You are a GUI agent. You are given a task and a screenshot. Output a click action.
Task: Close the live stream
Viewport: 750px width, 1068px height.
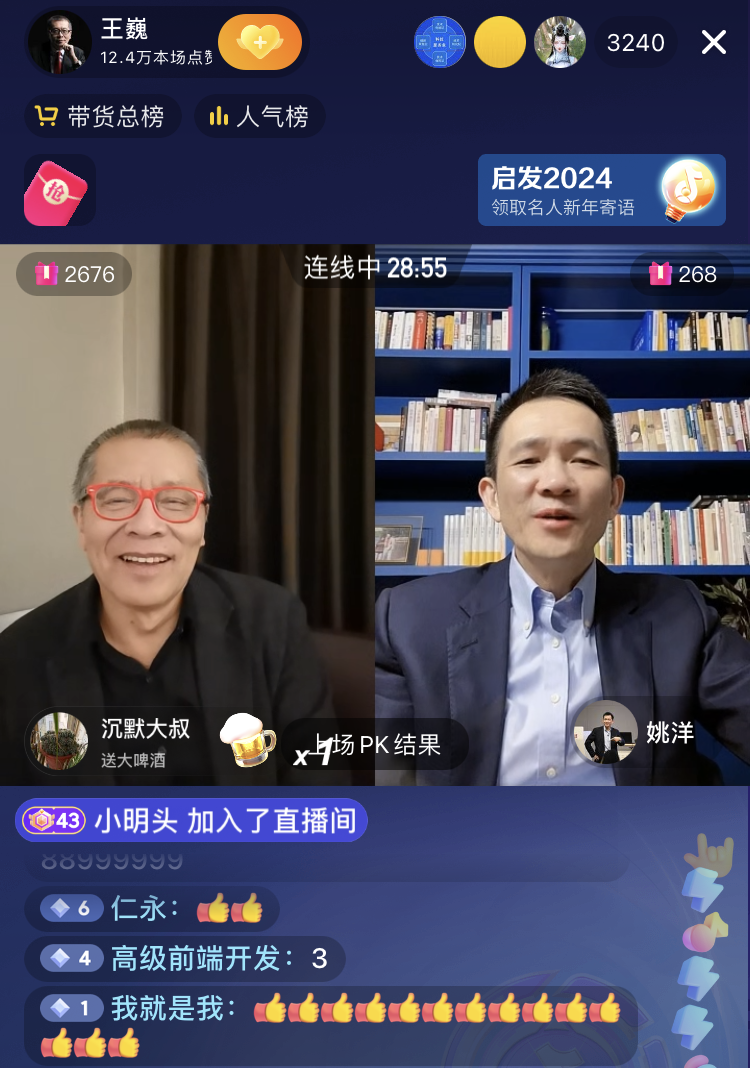(x=713, y=42)
